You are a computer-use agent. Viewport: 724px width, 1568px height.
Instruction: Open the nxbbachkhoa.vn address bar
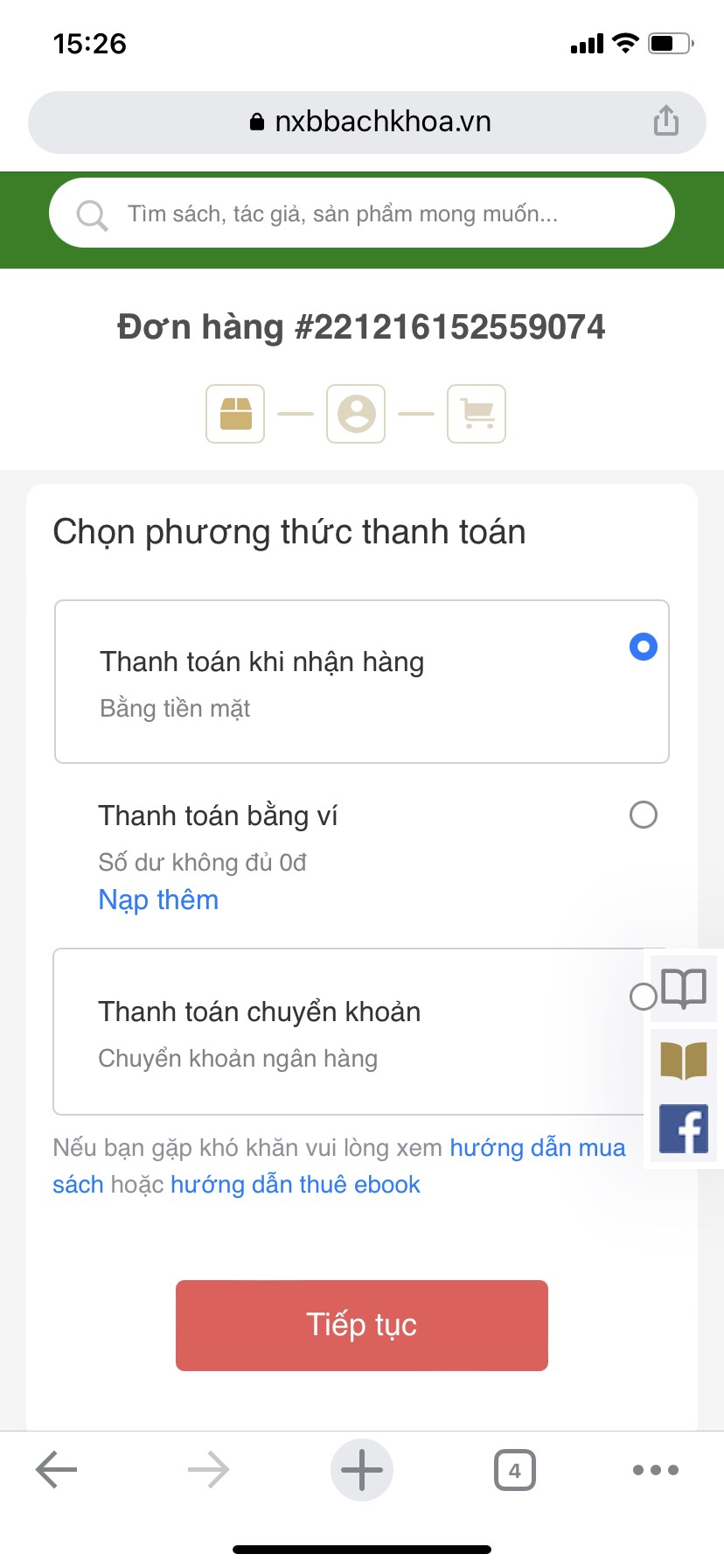click(367, 122)
